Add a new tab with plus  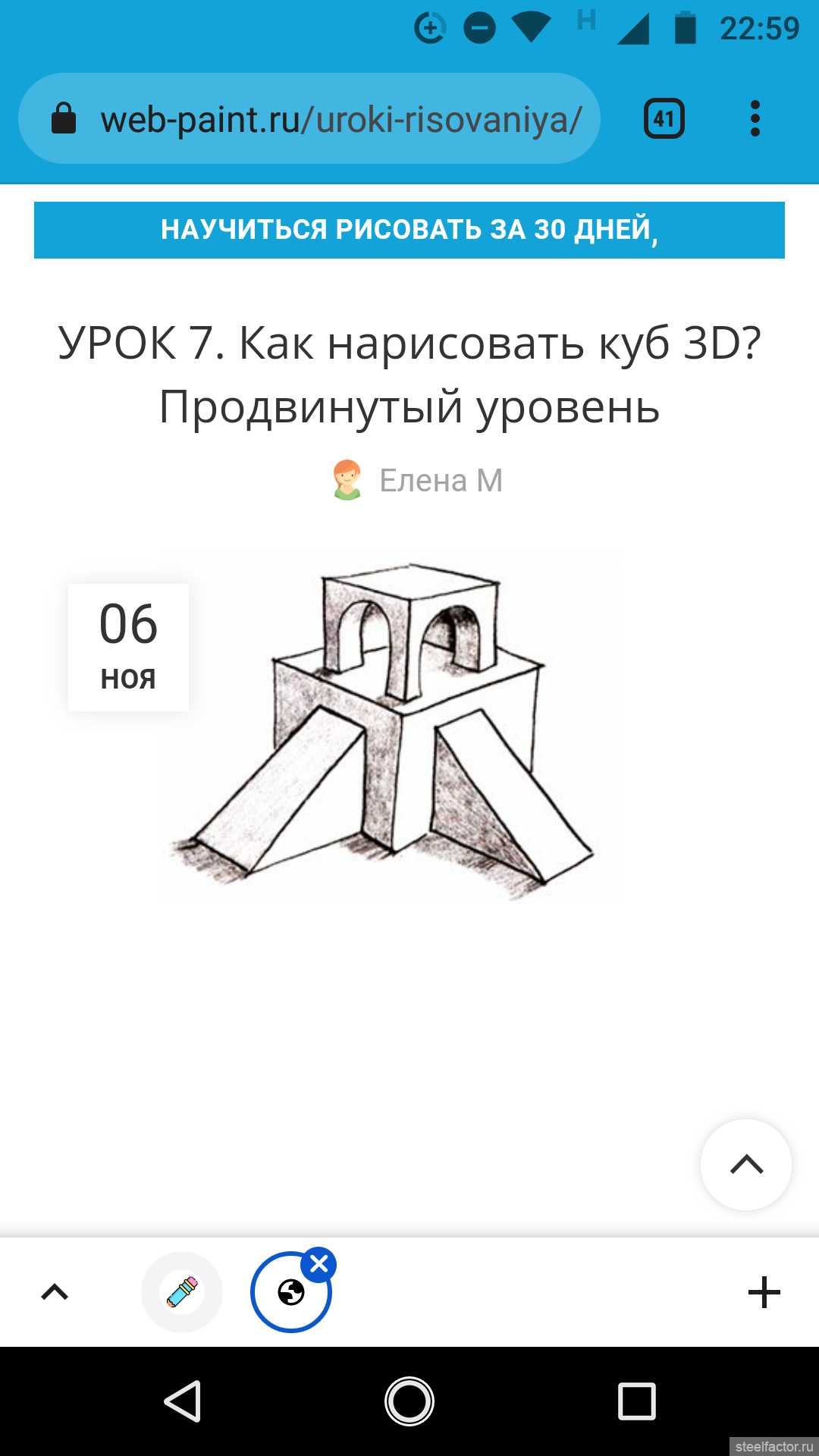(x=764, y=1292)
